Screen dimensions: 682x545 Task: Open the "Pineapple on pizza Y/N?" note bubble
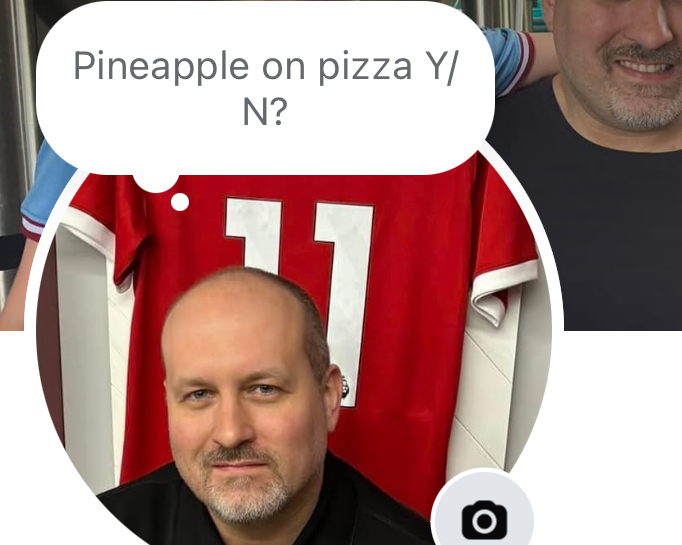coord(265,88)
